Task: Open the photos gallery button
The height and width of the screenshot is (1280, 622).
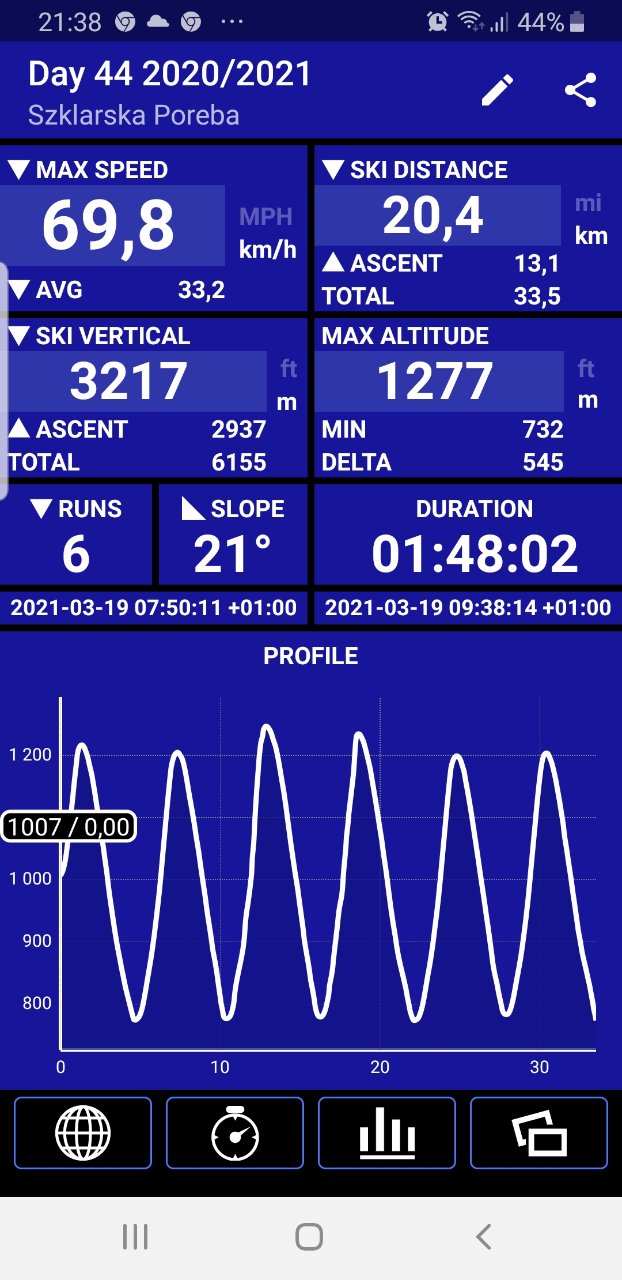Action: pyautogui.click(x=539, y=1133)
